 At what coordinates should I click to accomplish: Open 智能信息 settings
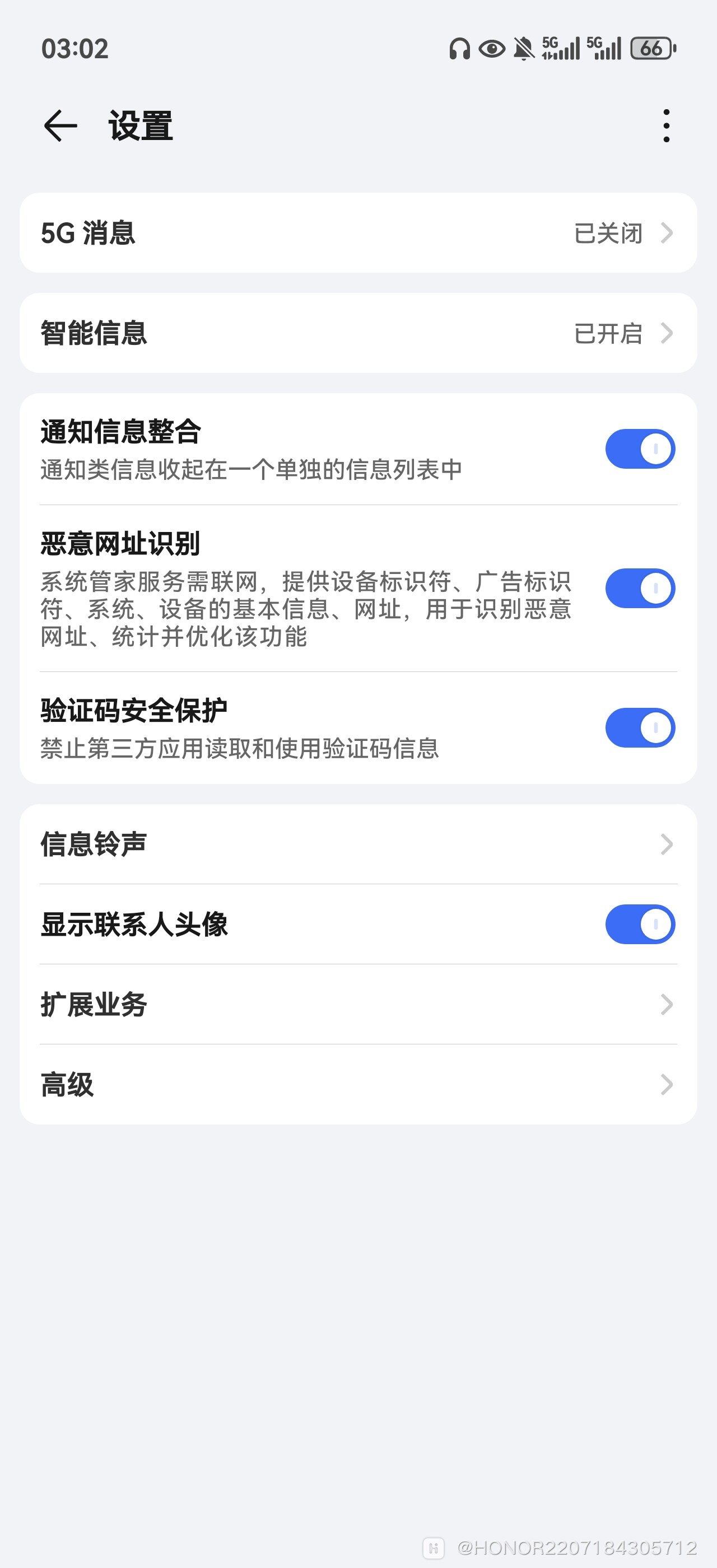(x=358, y=333)
